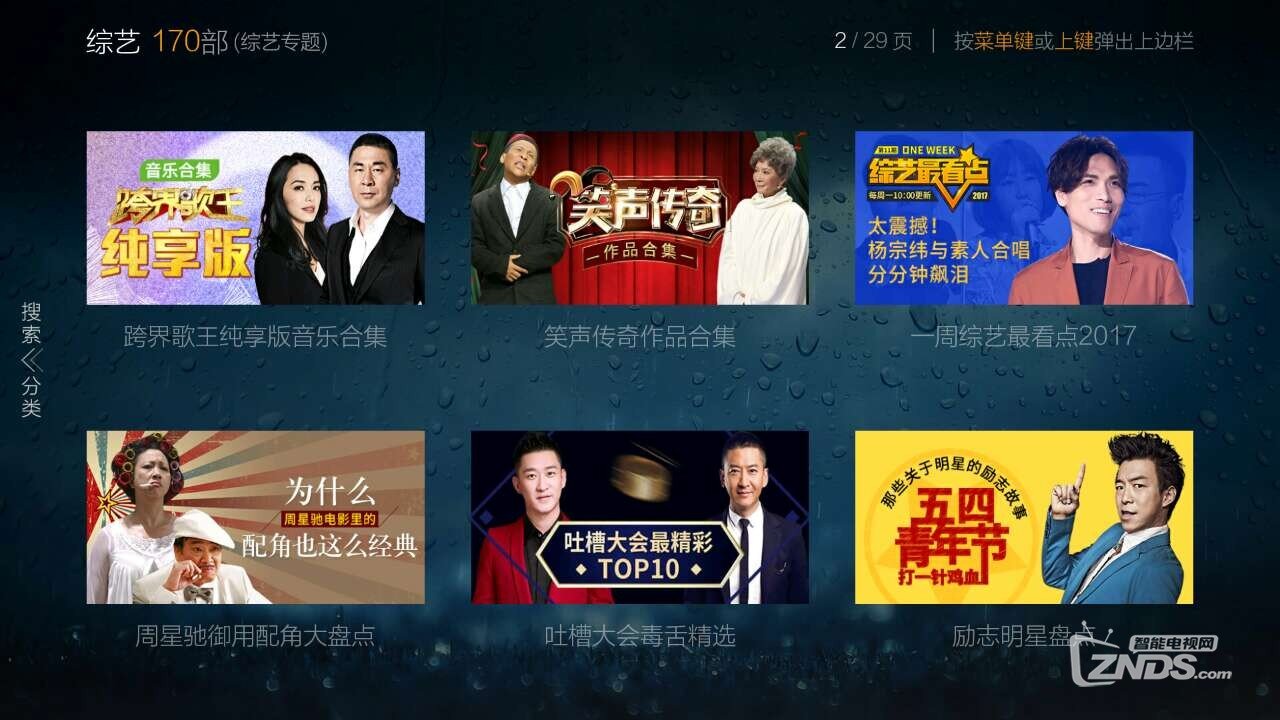Open 跨界歌王纯享版音乐合集 card
Viewport: 1280px width, 720px height.
click(255, 218)
